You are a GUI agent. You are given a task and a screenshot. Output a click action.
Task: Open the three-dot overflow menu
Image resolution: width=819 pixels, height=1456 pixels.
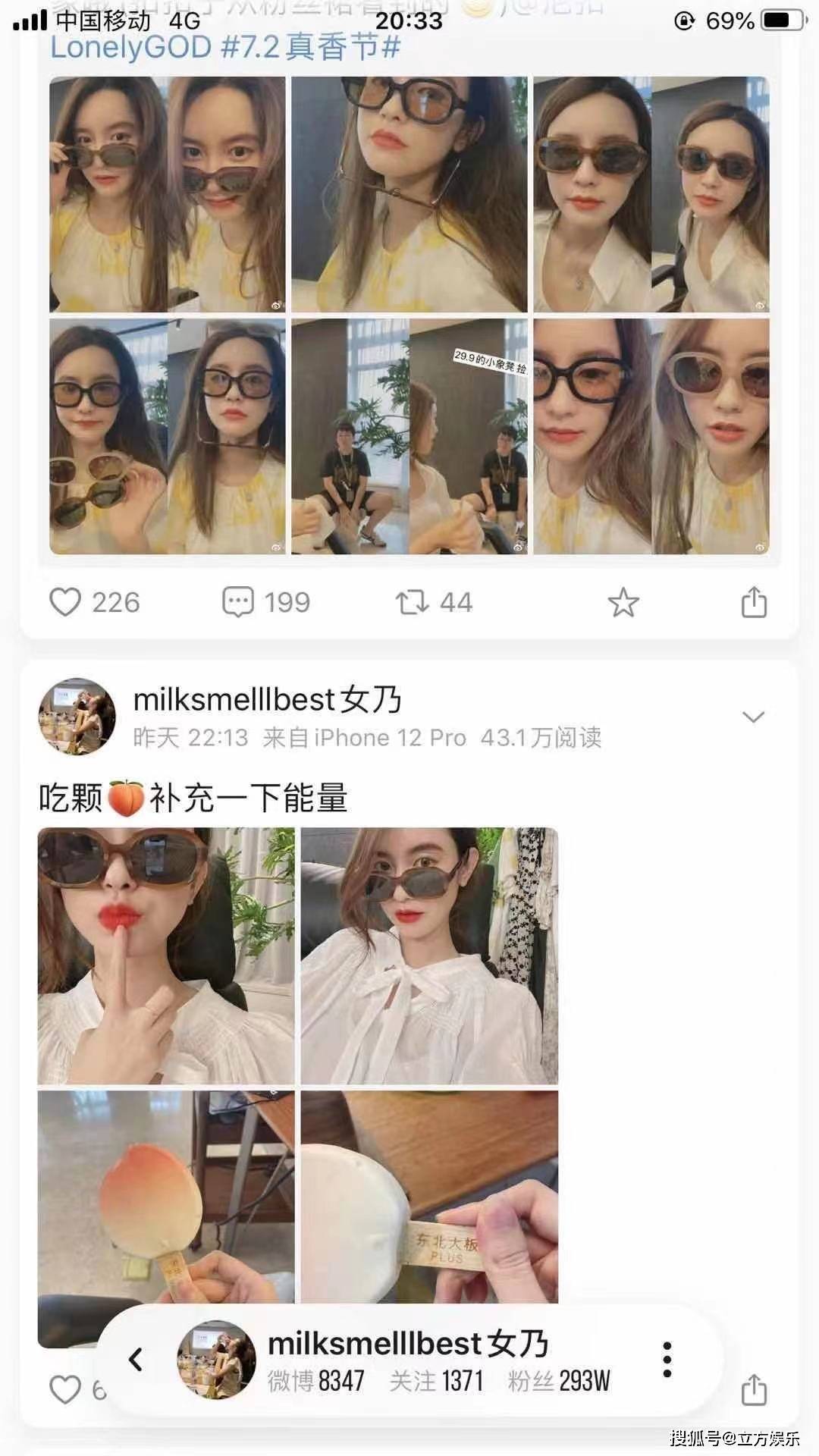pos(667,1360)
